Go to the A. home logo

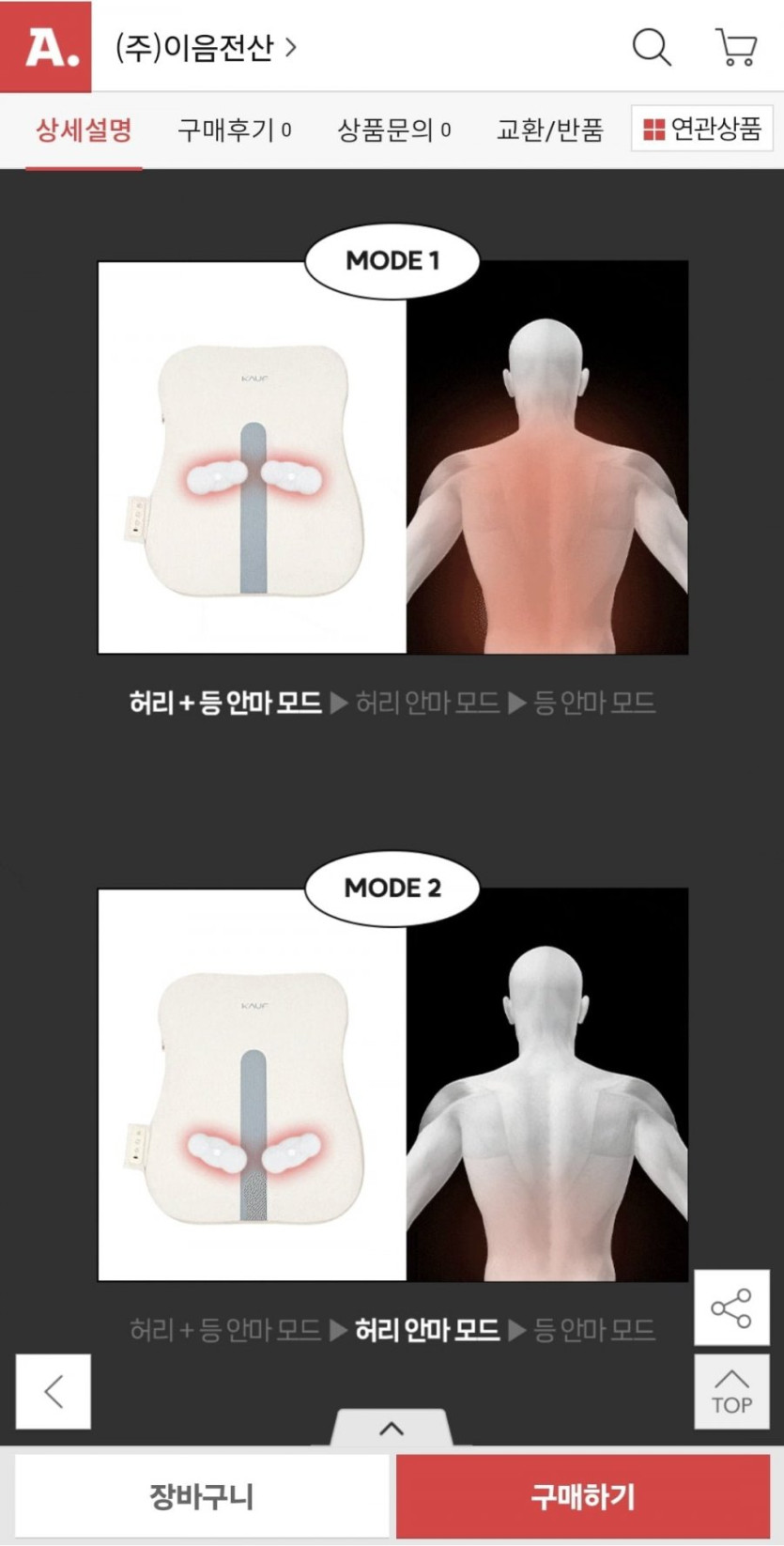pos(46,47)
